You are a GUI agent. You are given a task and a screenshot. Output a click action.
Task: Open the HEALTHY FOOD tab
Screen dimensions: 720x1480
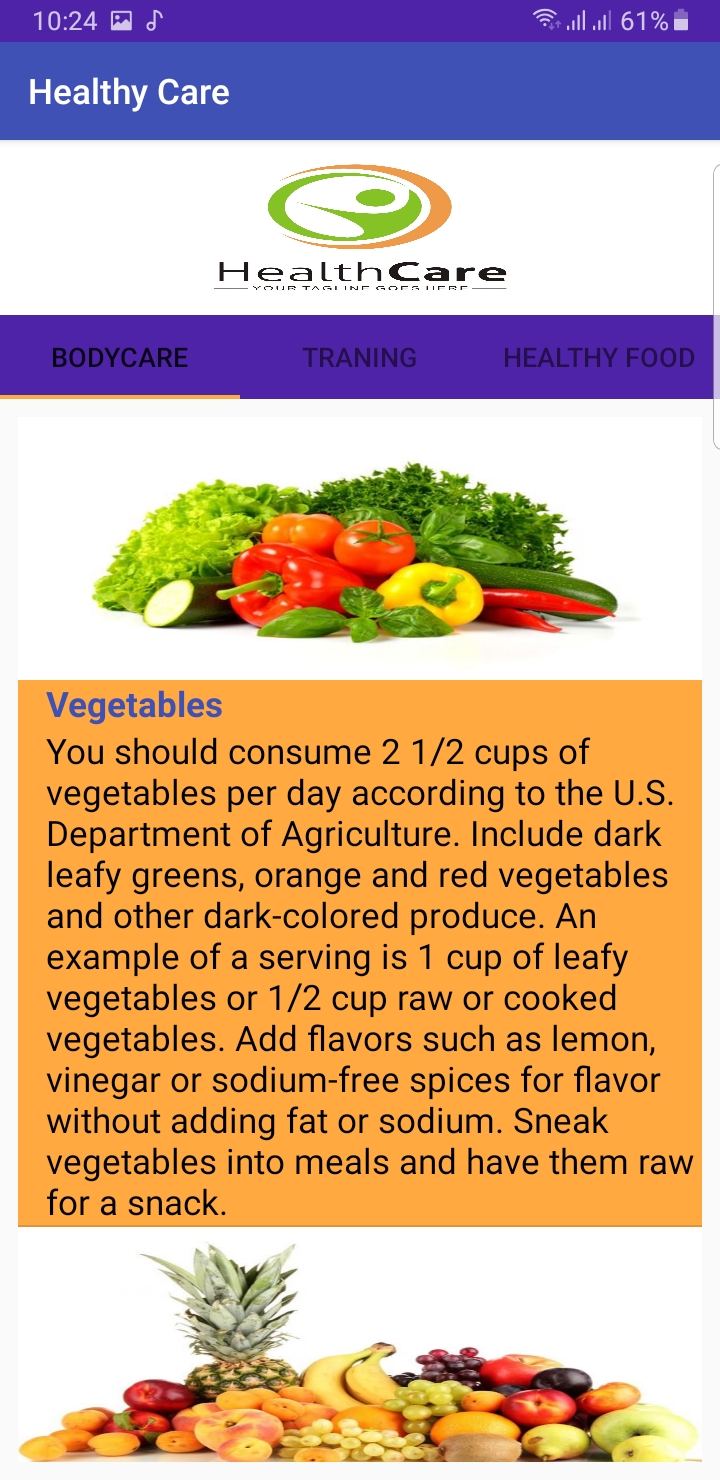(x=598, y=358)
